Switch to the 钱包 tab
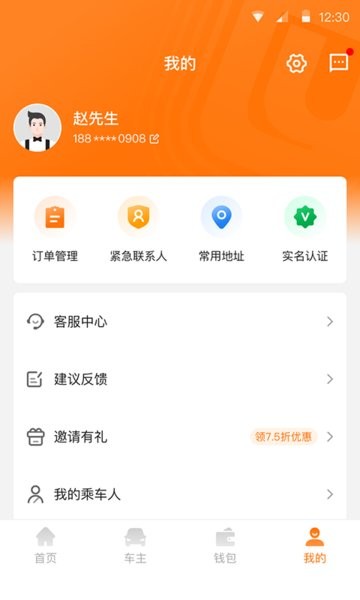 point(225,545)
